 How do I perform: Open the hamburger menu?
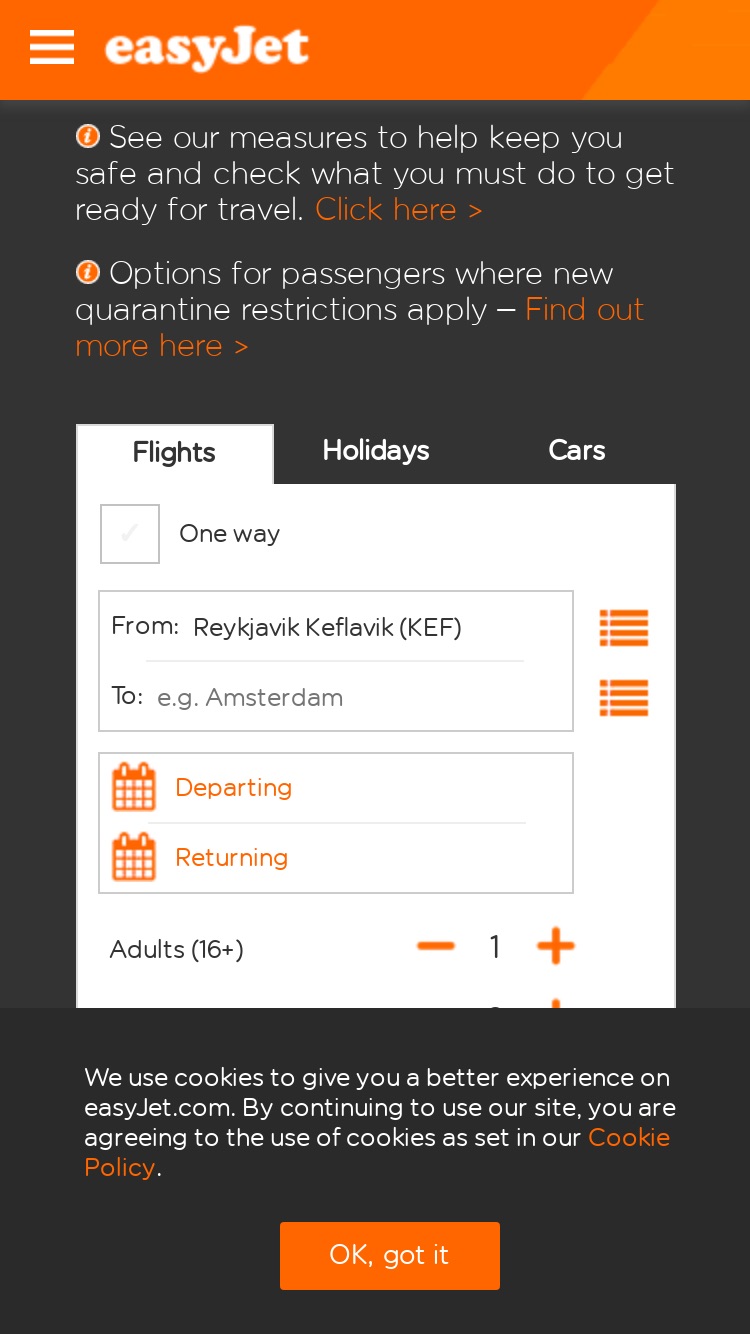coord(52,47)
